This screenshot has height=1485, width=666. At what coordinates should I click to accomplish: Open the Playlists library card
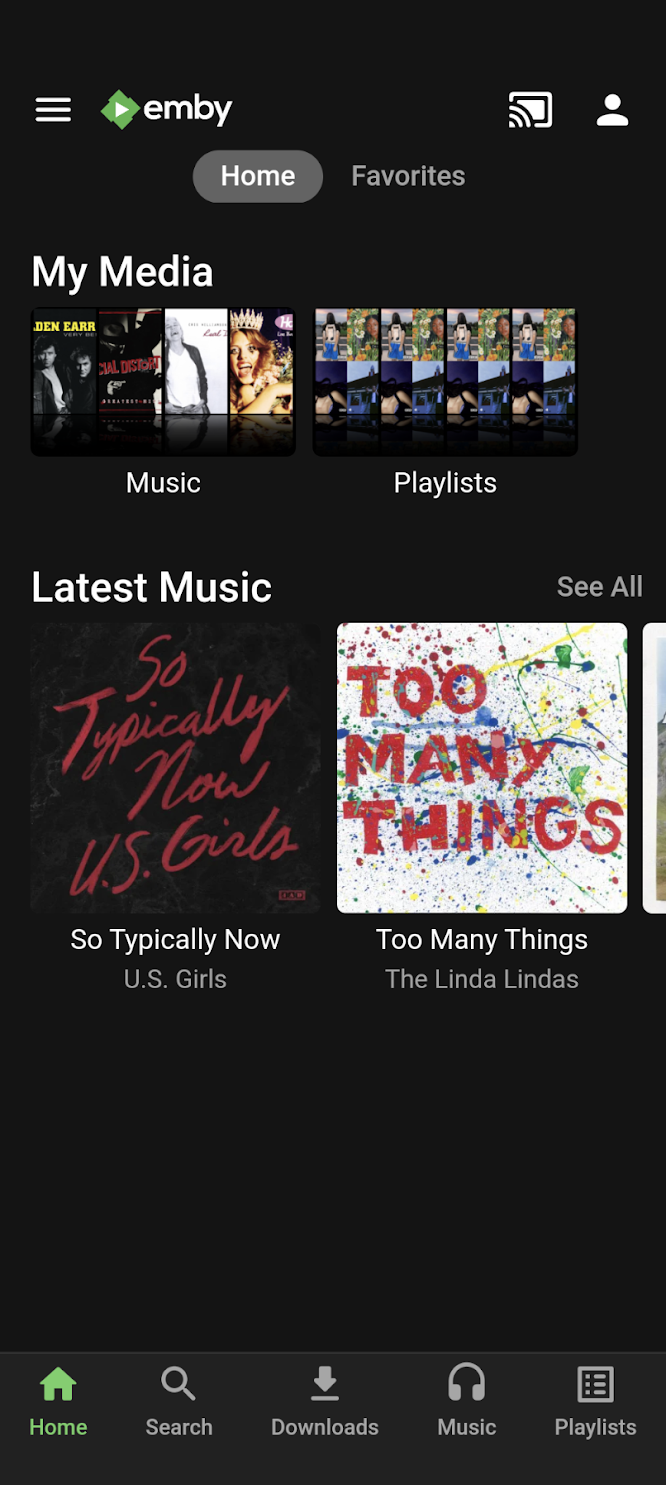coord(445,382)
